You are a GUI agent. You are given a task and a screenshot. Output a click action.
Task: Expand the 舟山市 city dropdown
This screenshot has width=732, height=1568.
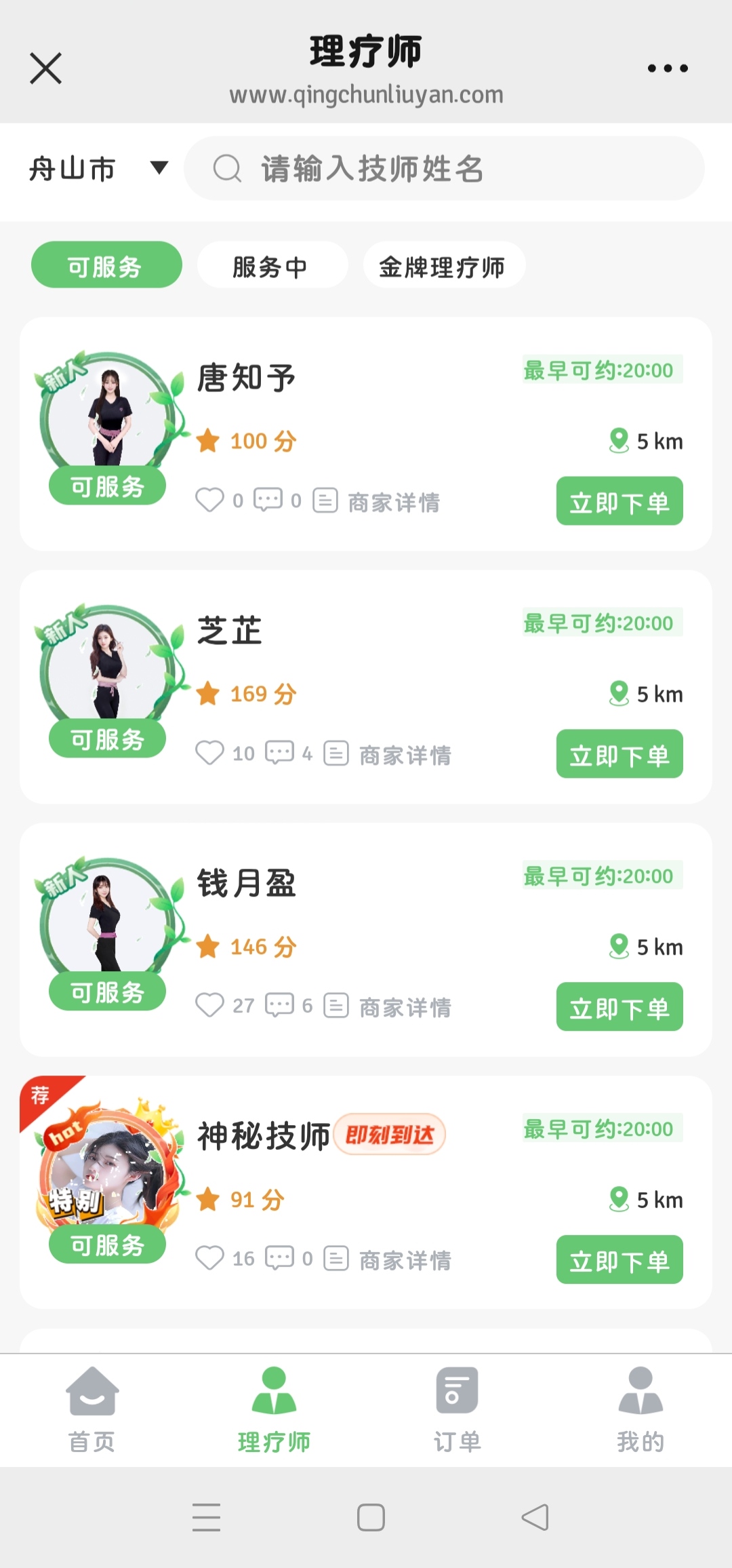pos(98,168)
